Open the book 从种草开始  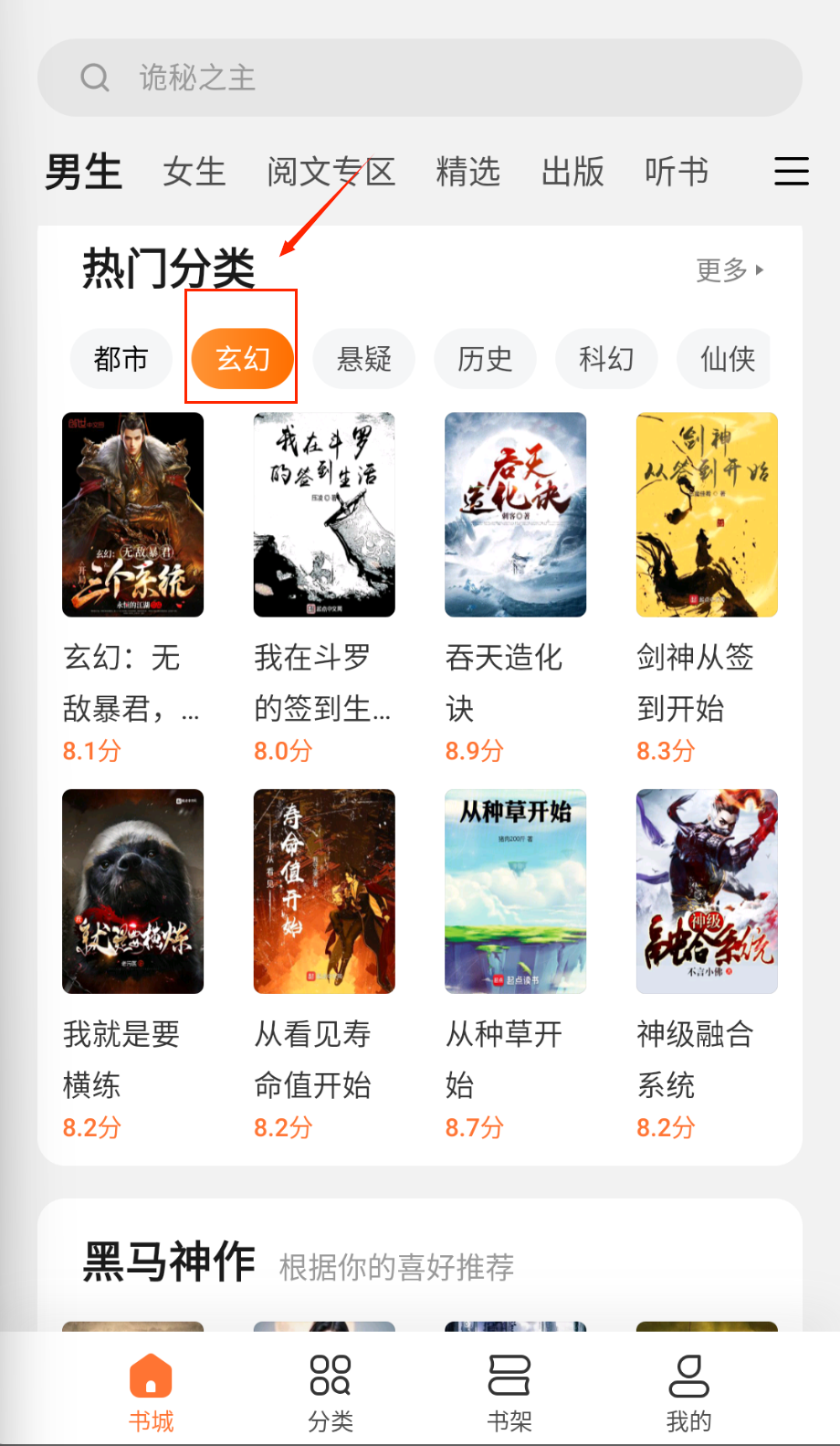[x=515, y=892]
